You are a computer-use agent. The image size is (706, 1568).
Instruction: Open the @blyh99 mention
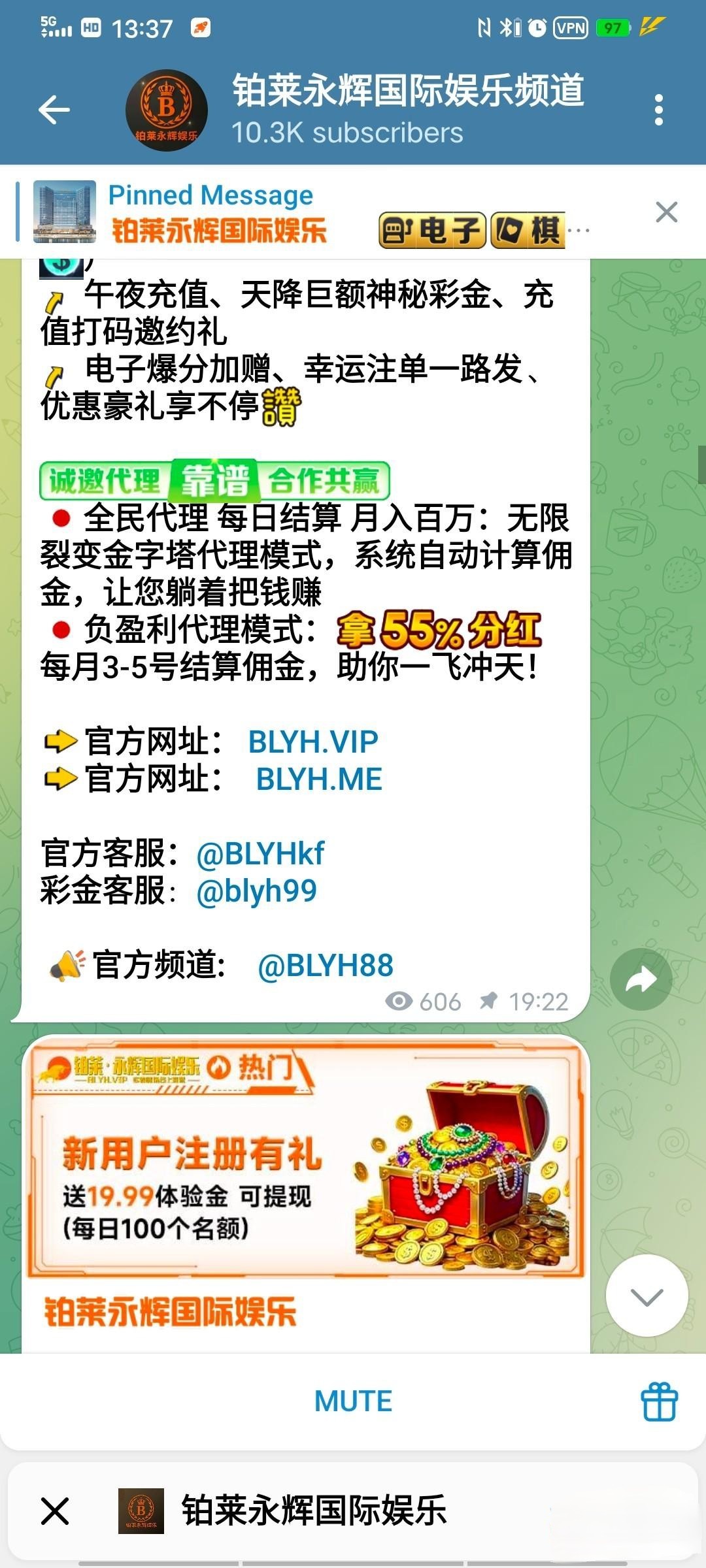click(x=256, y=891)
